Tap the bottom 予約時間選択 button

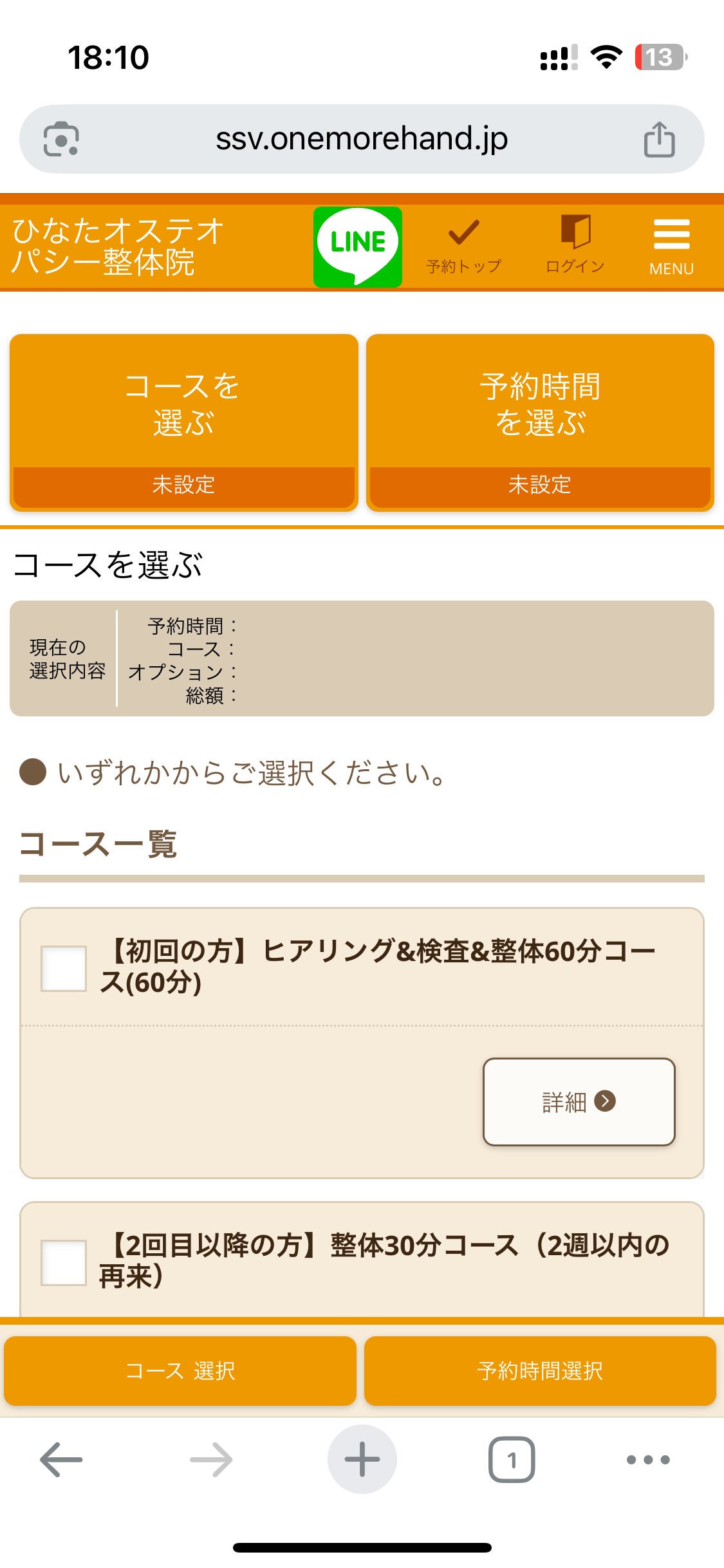pyautogui.click(x=540, y=1370)
